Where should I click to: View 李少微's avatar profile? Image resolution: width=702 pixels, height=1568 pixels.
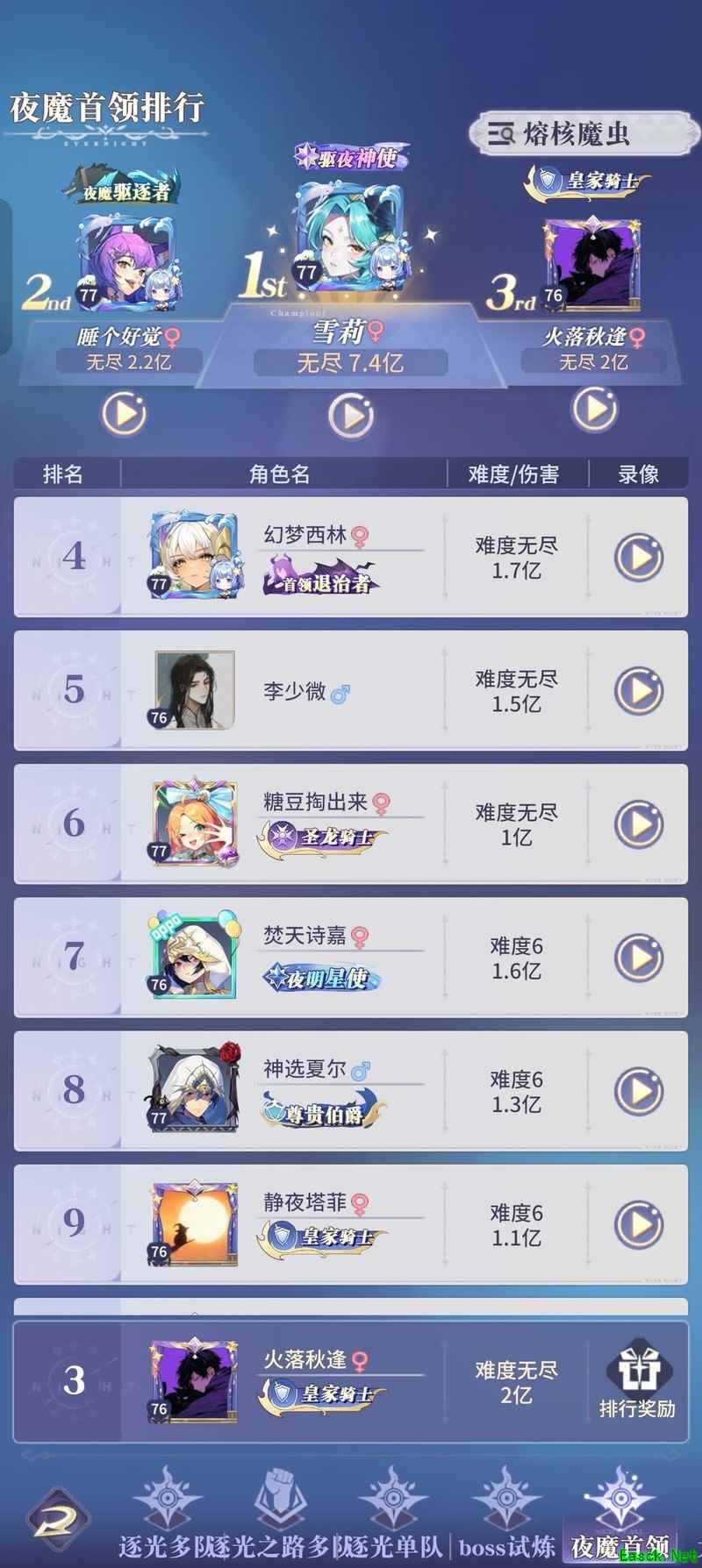pyautogui.click(x=194, y=690)
